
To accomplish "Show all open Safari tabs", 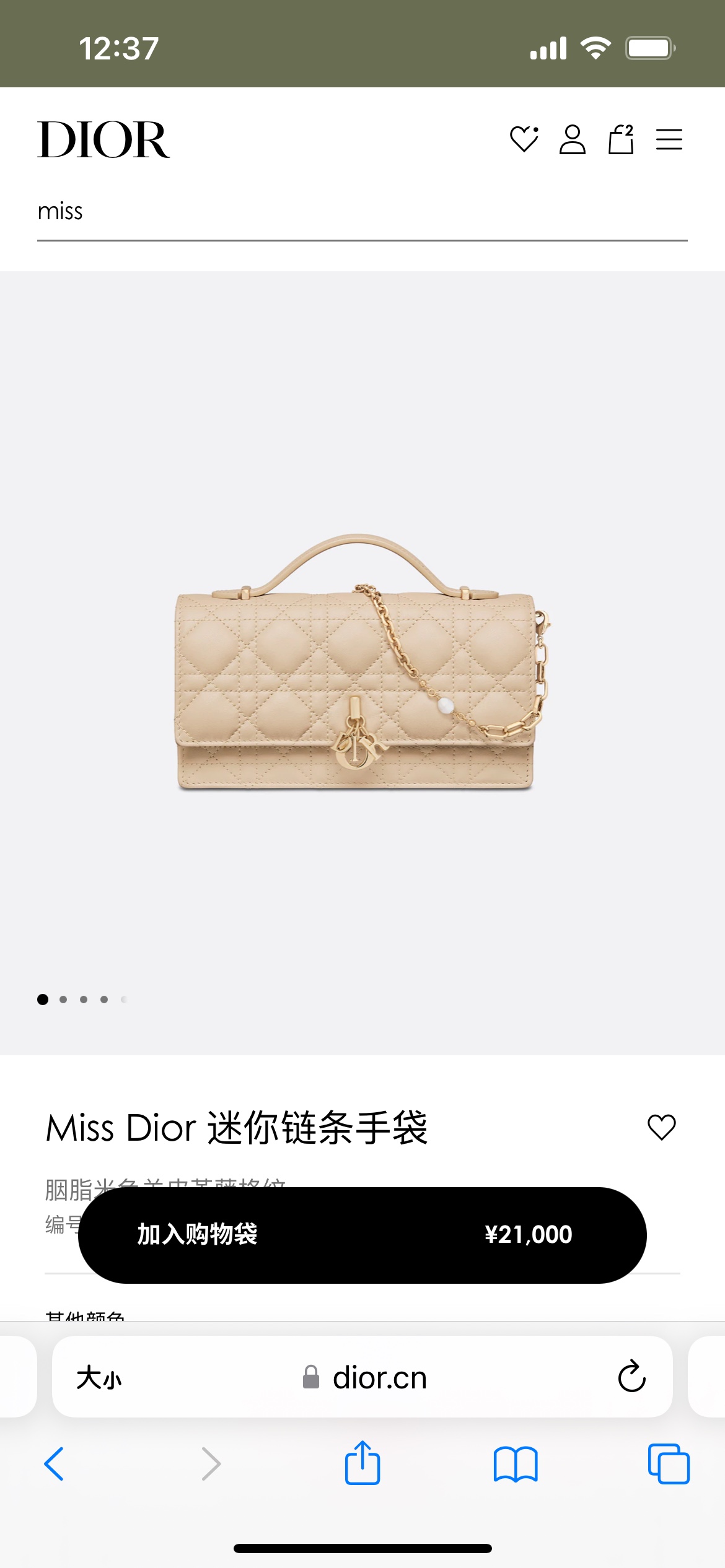I will coord(669,1464).
